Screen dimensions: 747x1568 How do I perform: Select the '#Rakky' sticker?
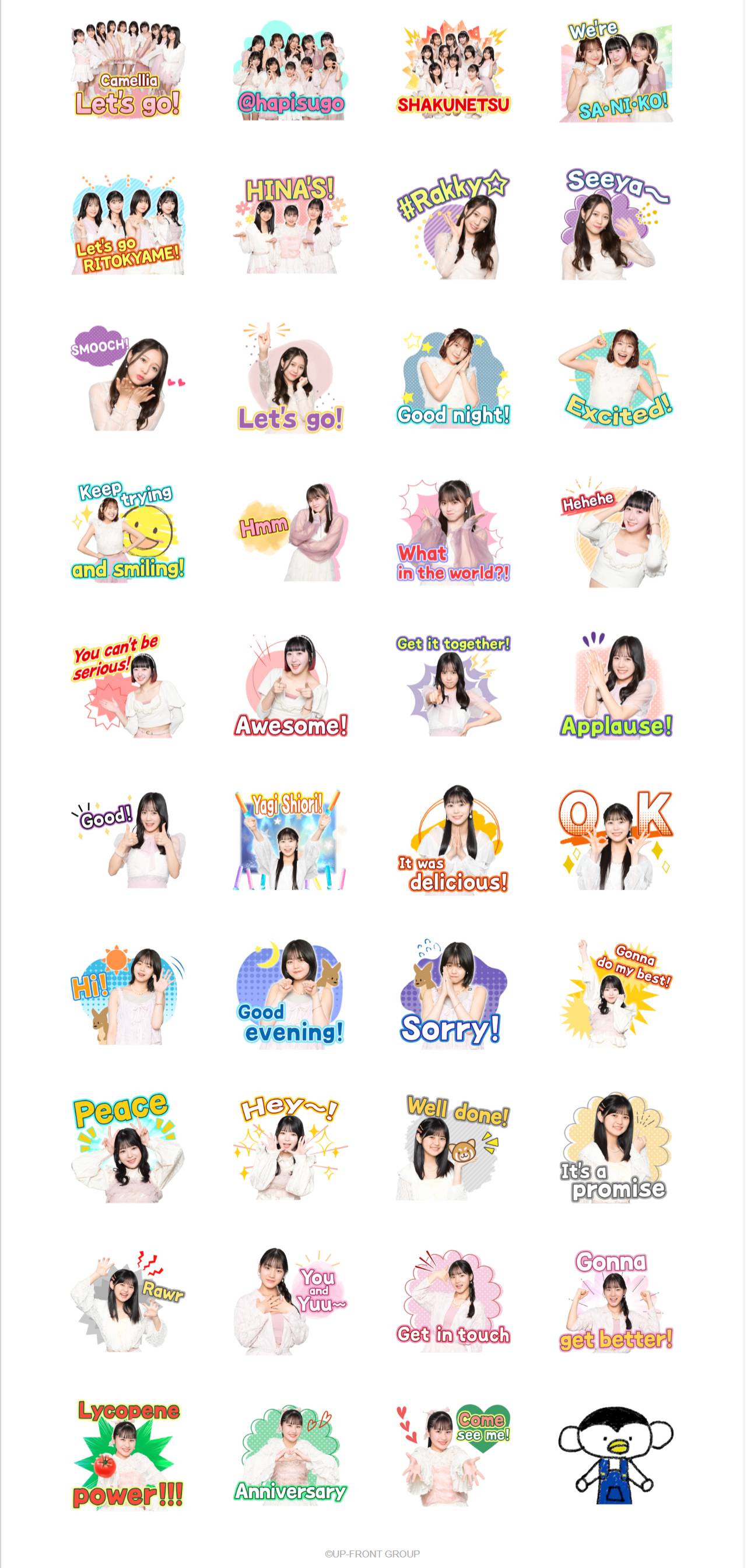click(x=453, y=224)
